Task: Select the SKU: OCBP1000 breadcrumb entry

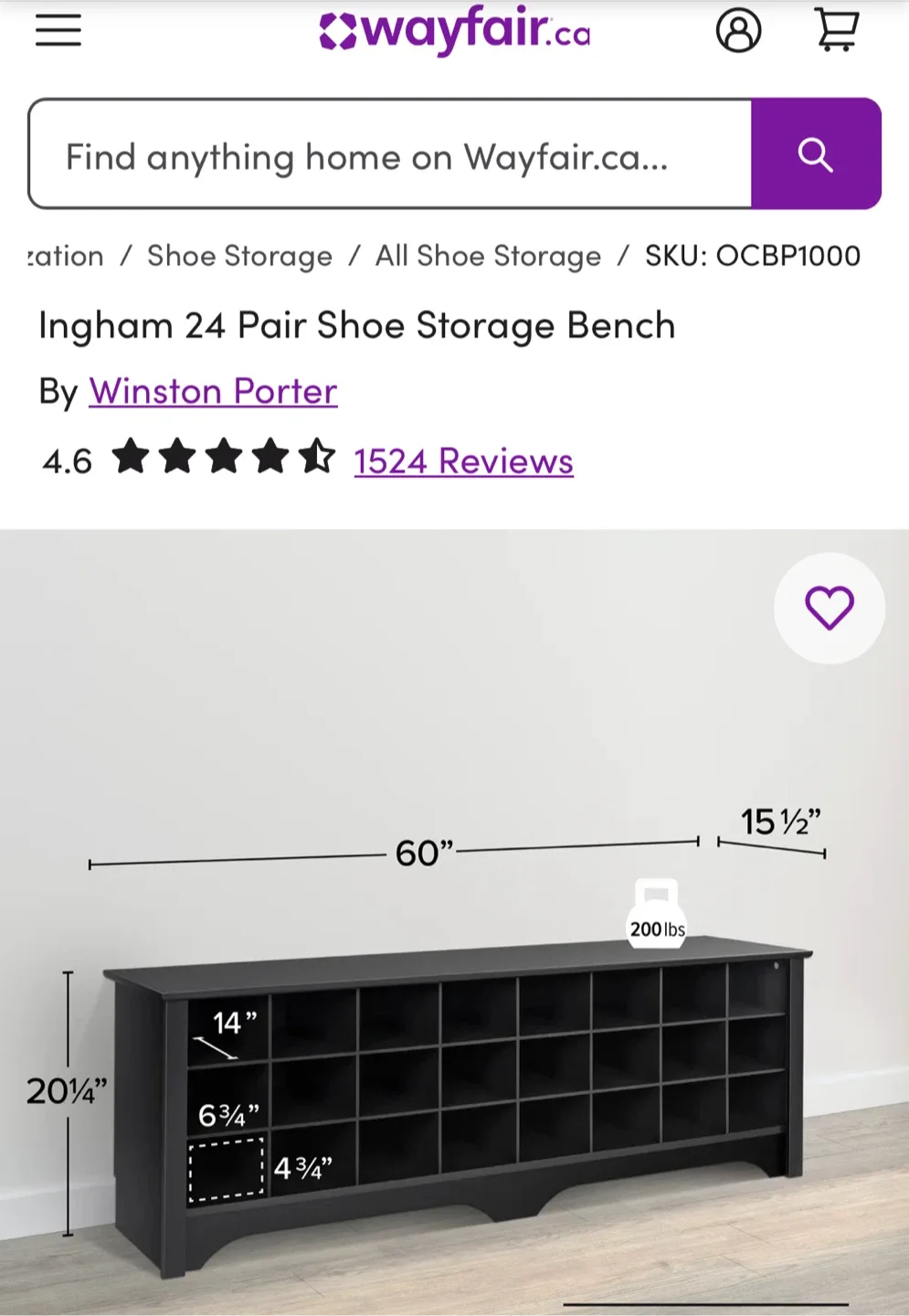Action: 753,256
